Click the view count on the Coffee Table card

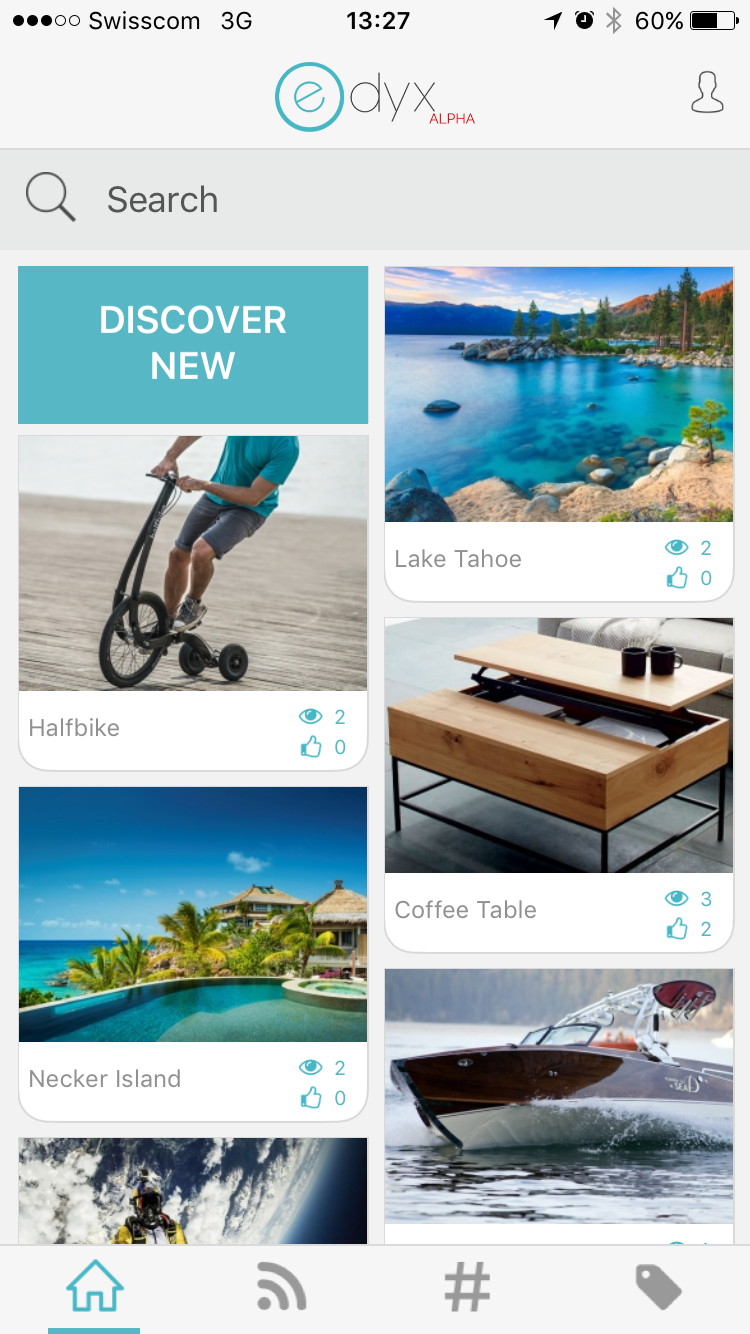pos(677,898)
